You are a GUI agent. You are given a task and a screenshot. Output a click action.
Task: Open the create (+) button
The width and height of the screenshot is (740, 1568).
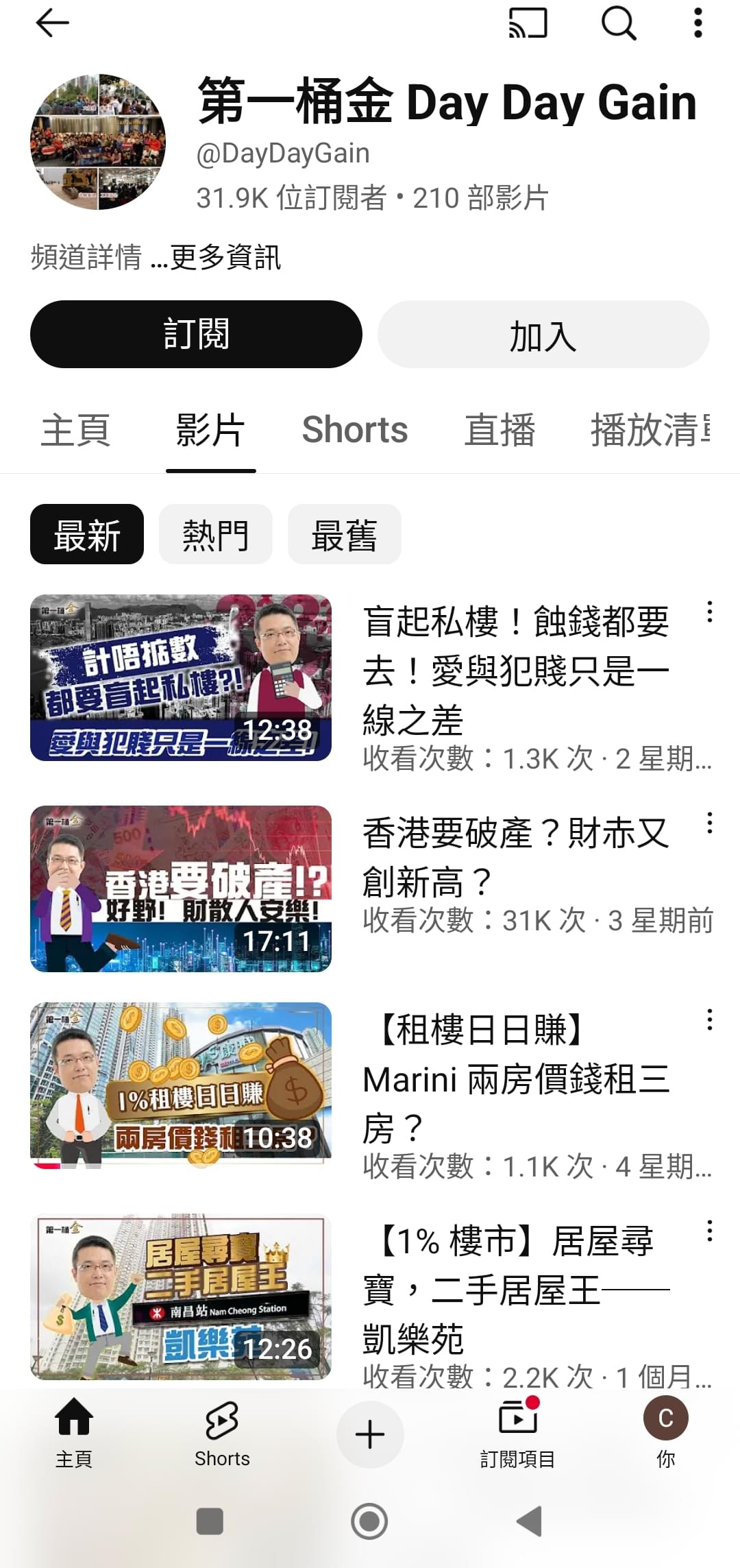tap(369, 1434)
